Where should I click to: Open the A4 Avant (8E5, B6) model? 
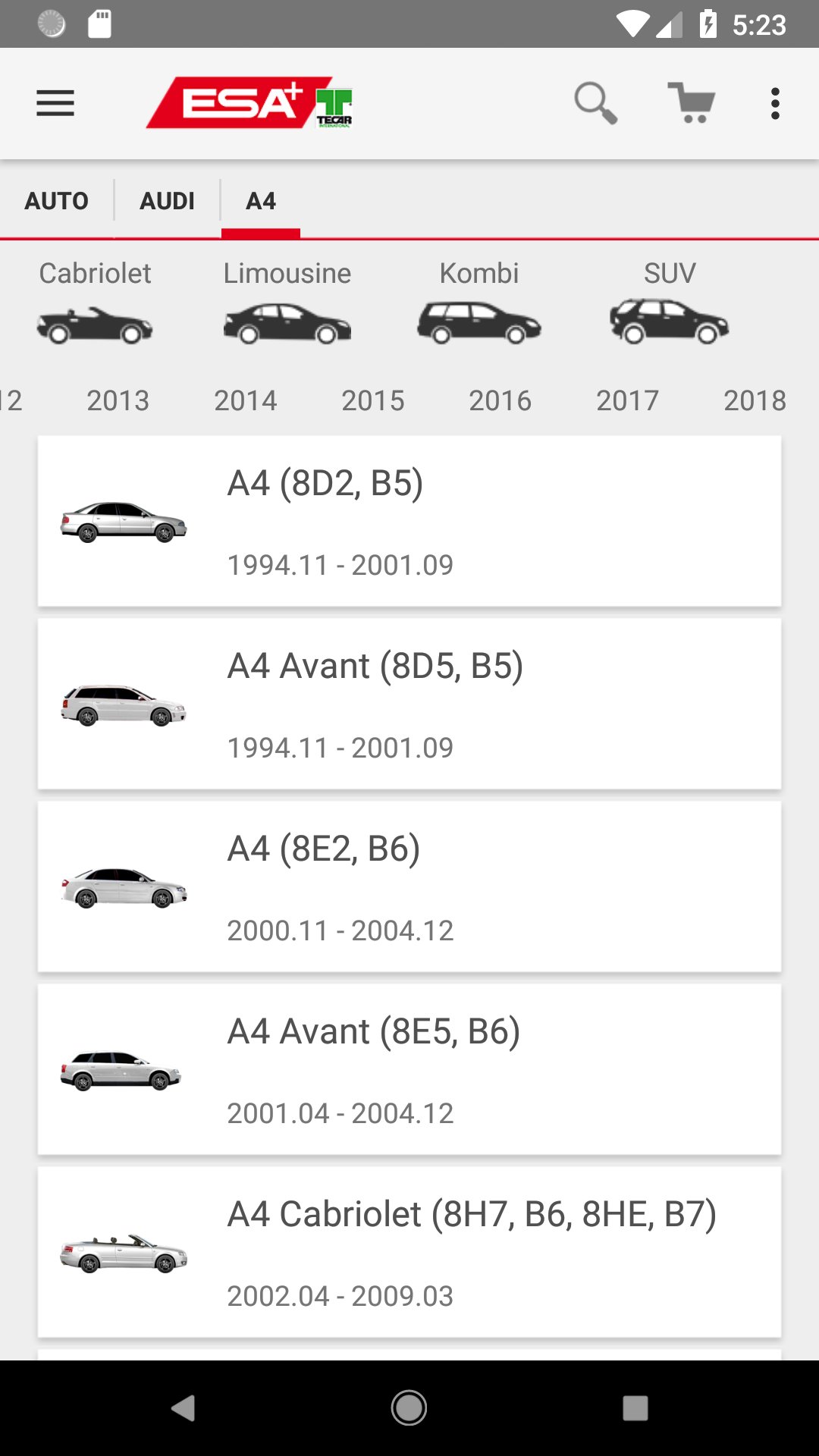click(x=409, y=1070)
